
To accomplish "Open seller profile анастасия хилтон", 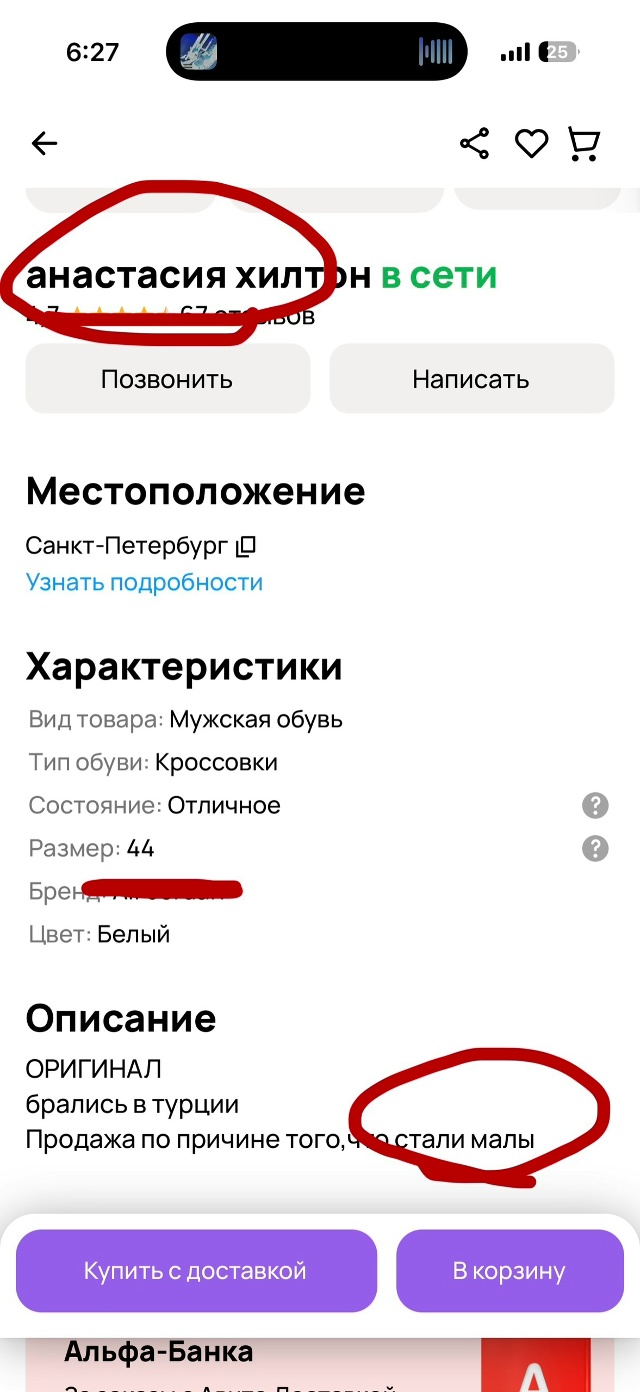I will pyautogui.click(x=198, y=275).
